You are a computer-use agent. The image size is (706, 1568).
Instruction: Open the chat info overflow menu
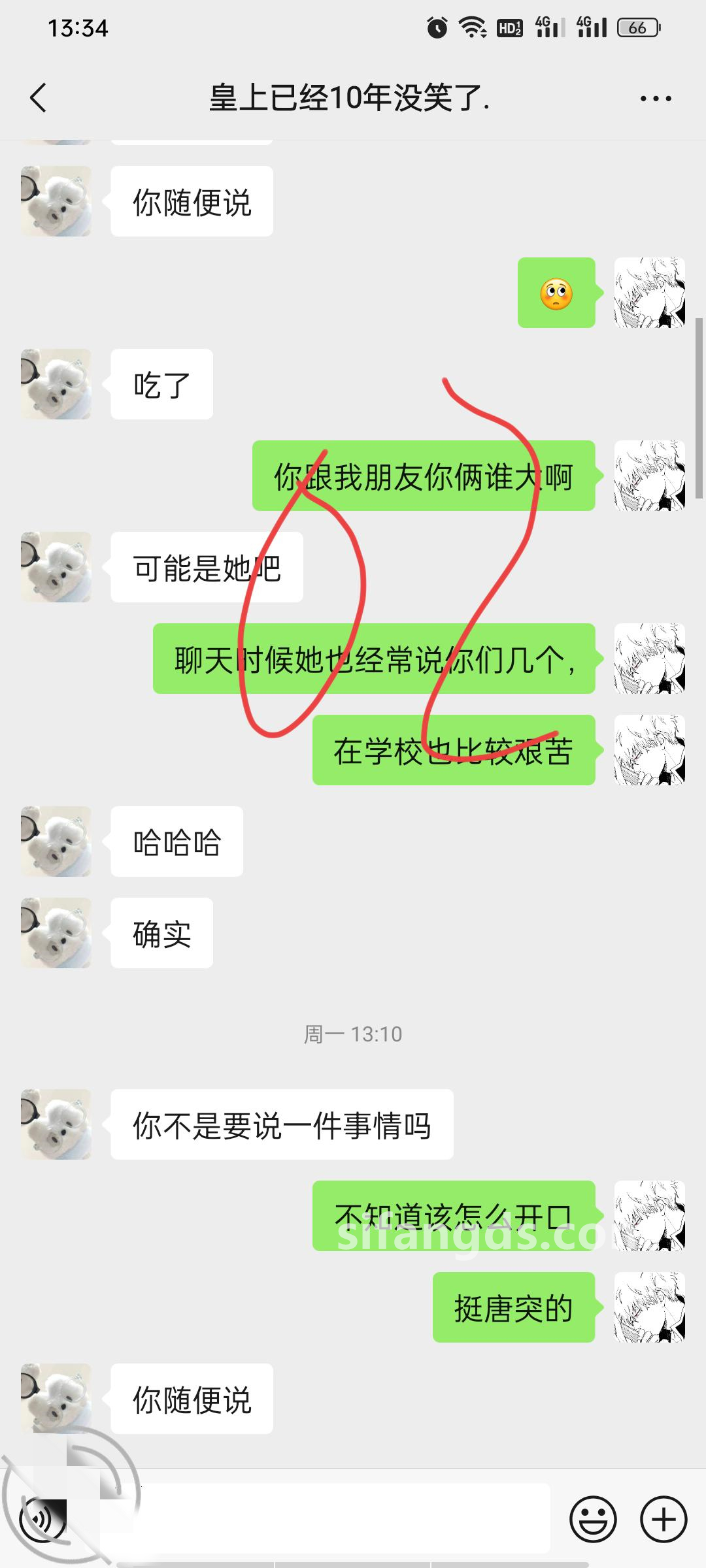tap(655, 99)
